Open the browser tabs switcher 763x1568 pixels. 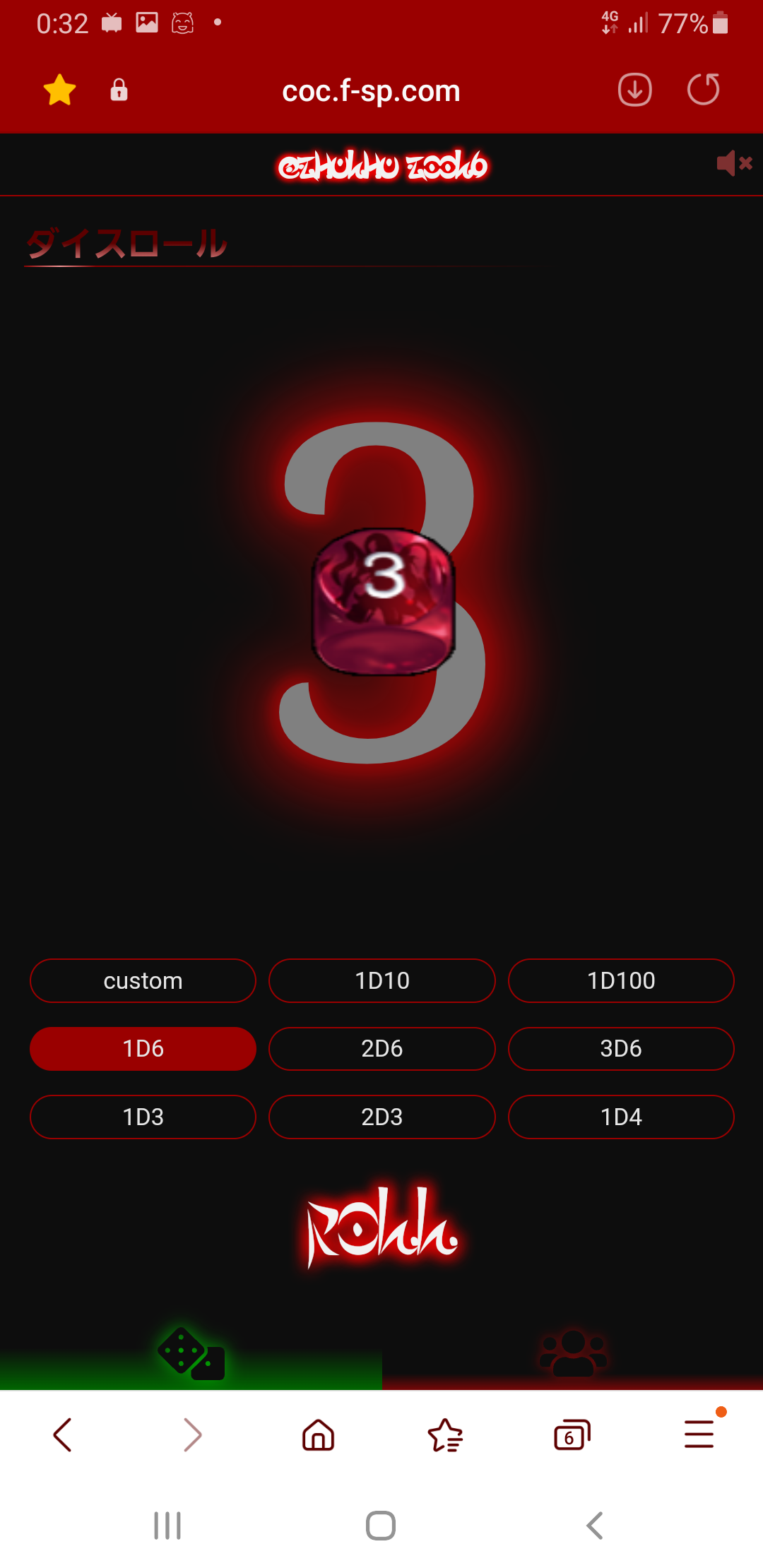coord(572,1435)
